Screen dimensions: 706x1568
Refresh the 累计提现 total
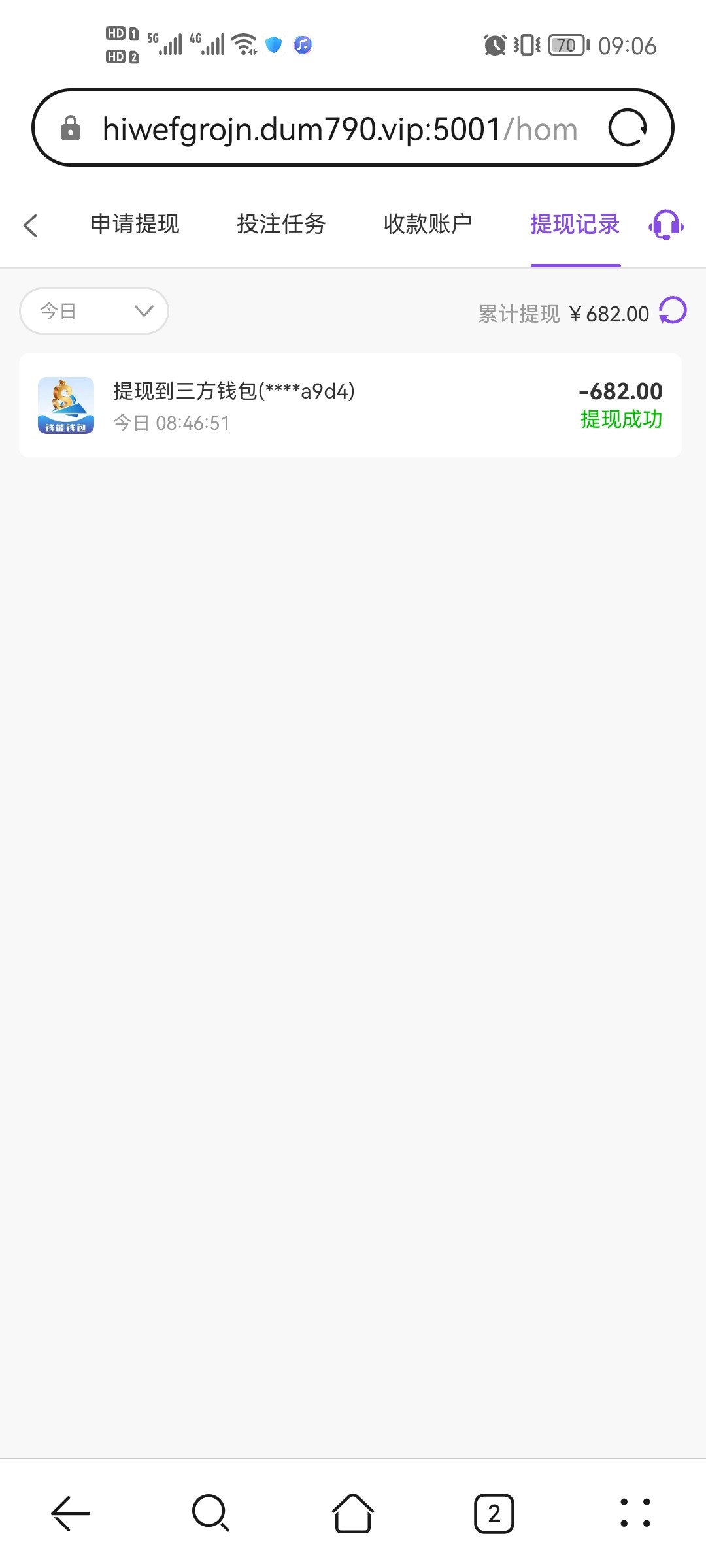coord(673,311)
